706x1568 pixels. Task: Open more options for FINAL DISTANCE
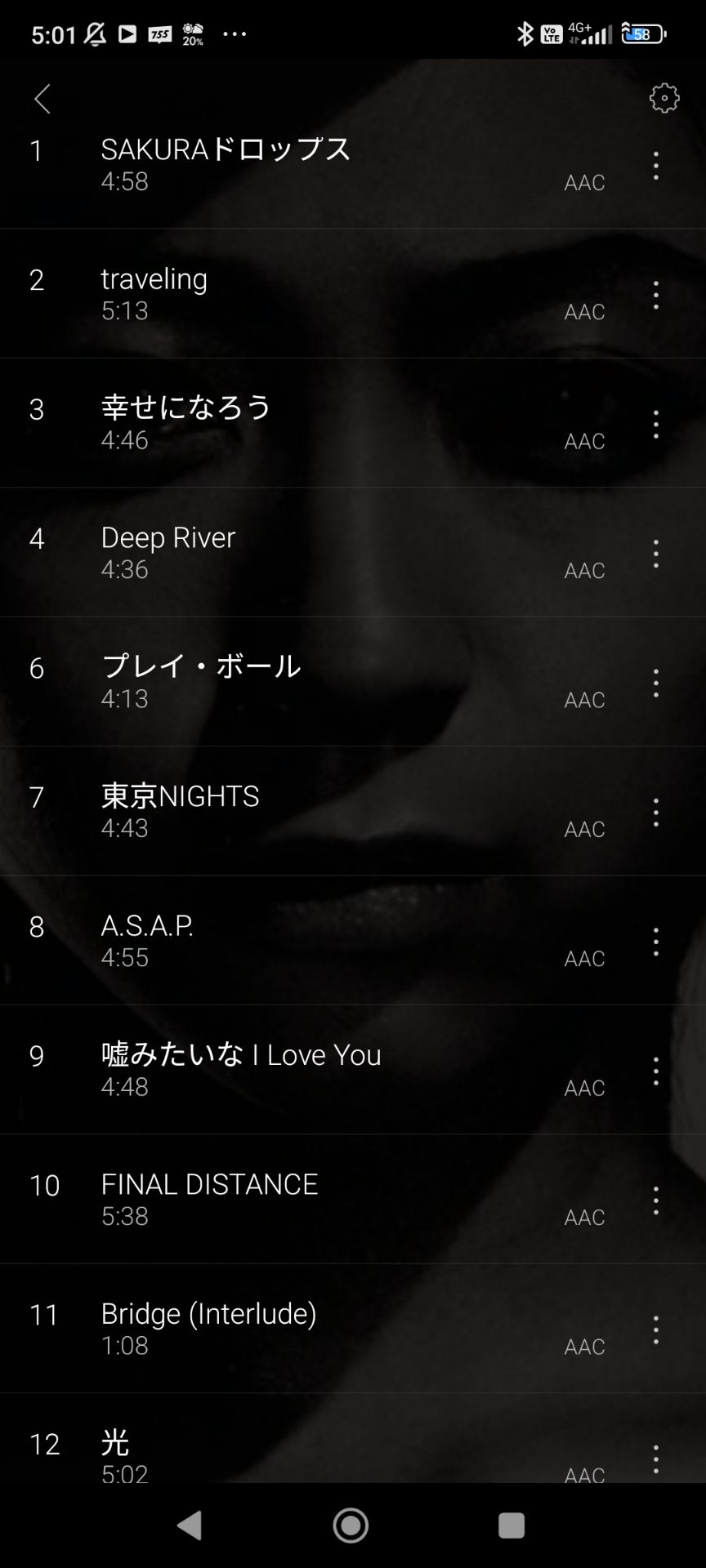tap(655, 1200)
